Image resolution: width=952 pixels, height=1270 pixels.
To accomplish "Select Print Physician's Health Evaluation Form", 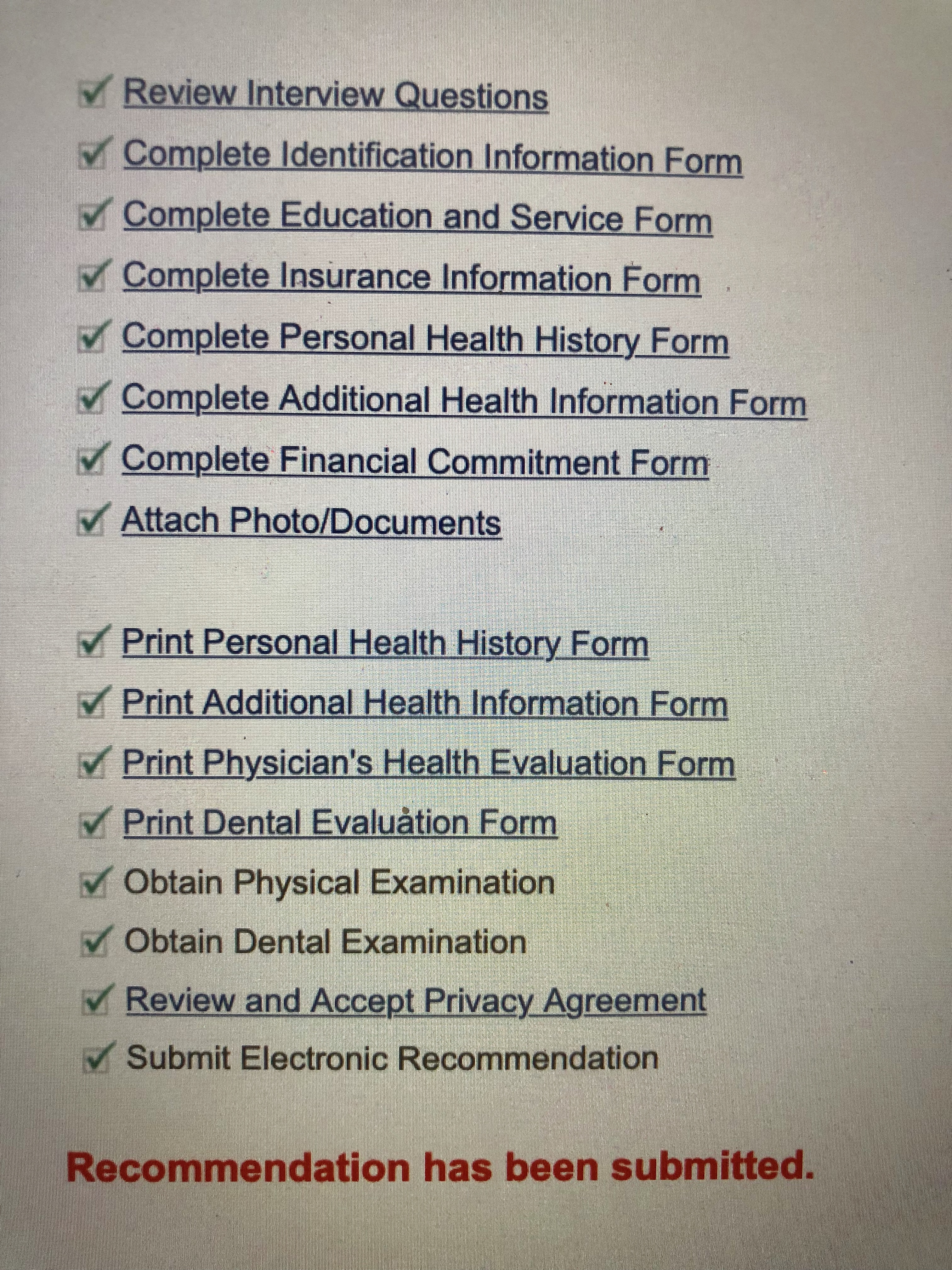I will [x=429, y=764].
